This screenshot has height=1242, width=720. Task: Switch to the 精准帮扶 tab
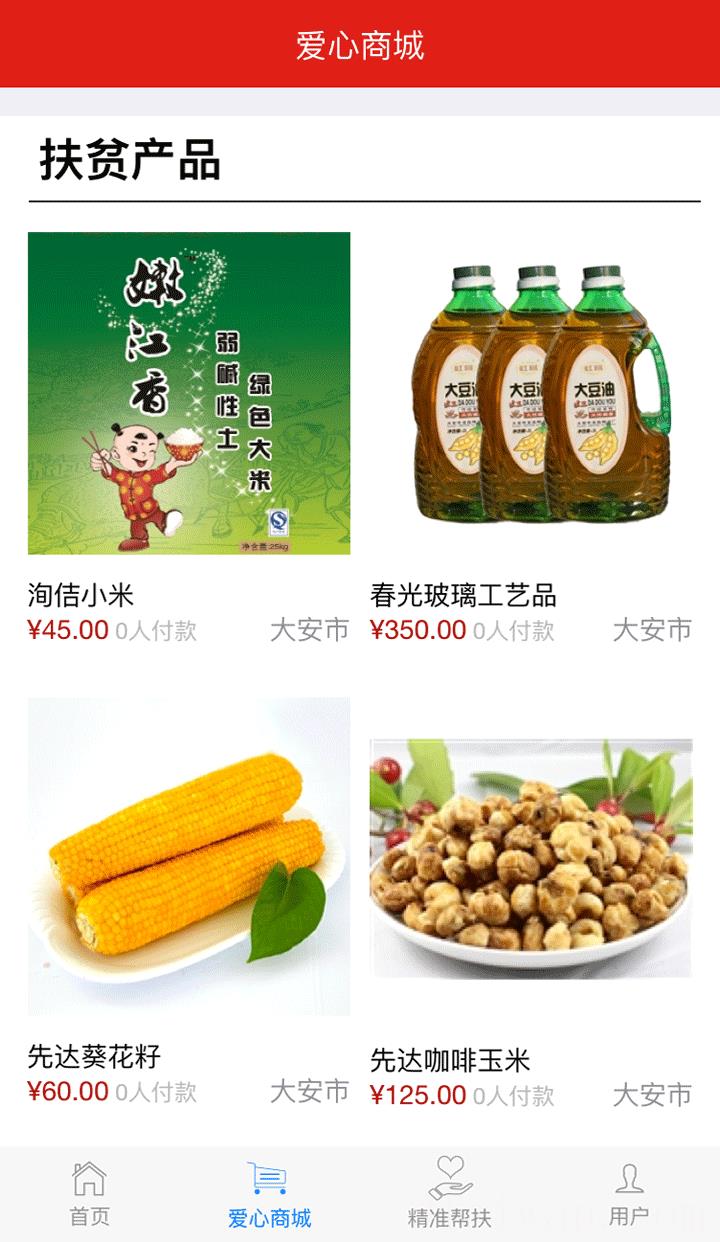click(x=450, y=1194)
